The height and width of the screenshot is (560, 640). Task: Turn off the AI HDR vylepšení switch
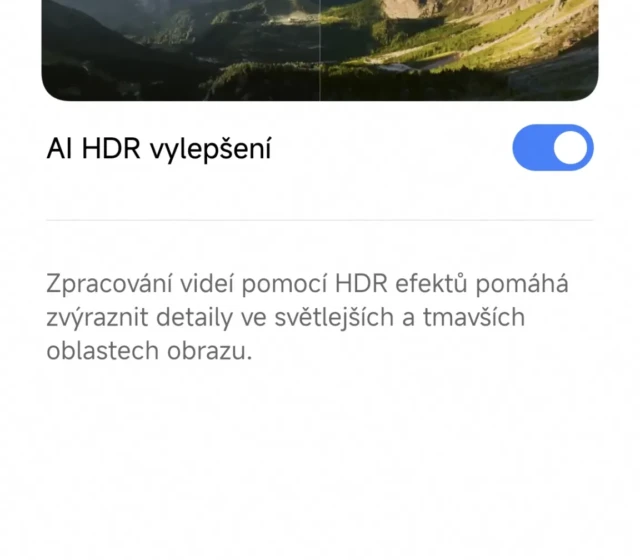pyautogui.click(x=552, y=148)
